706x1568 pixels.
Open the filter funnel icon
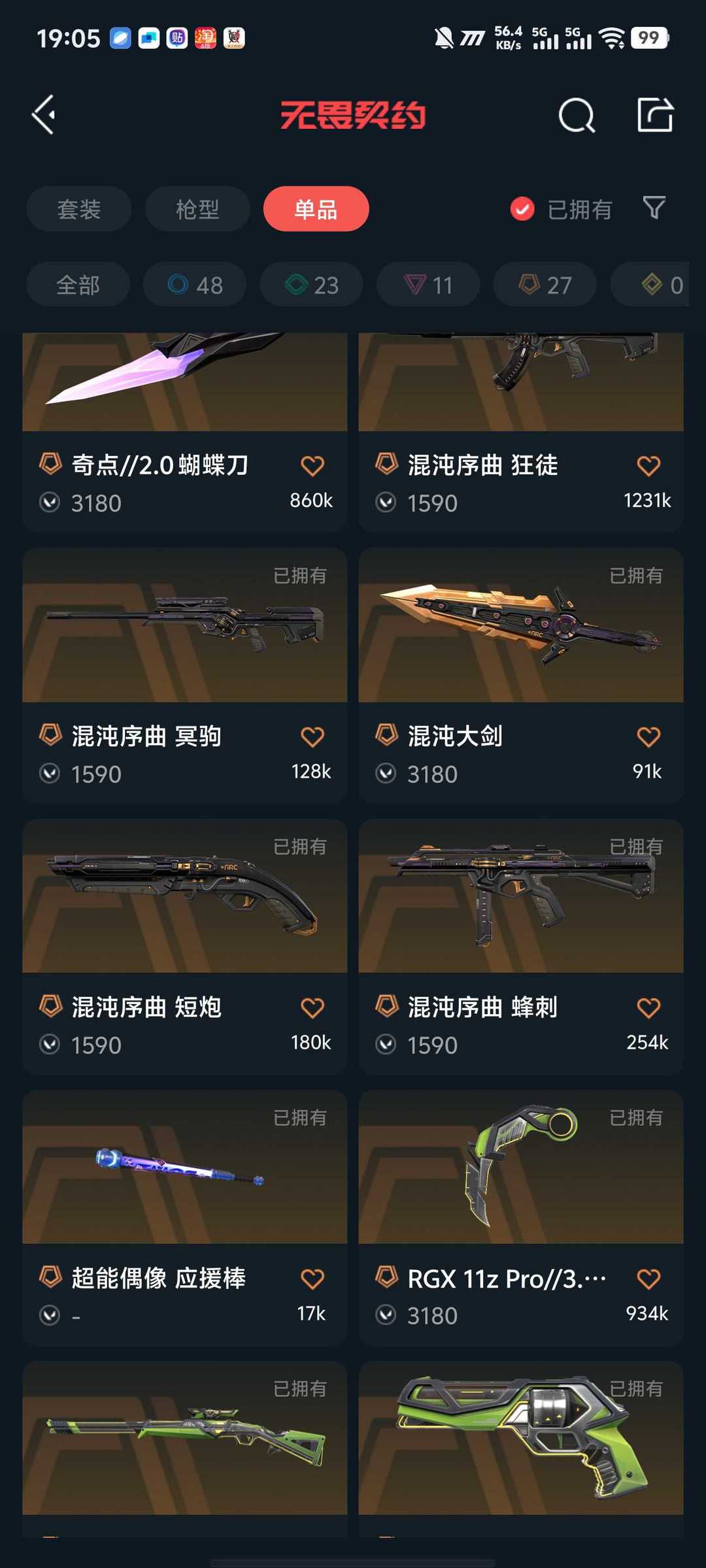[x=654, y=208]
